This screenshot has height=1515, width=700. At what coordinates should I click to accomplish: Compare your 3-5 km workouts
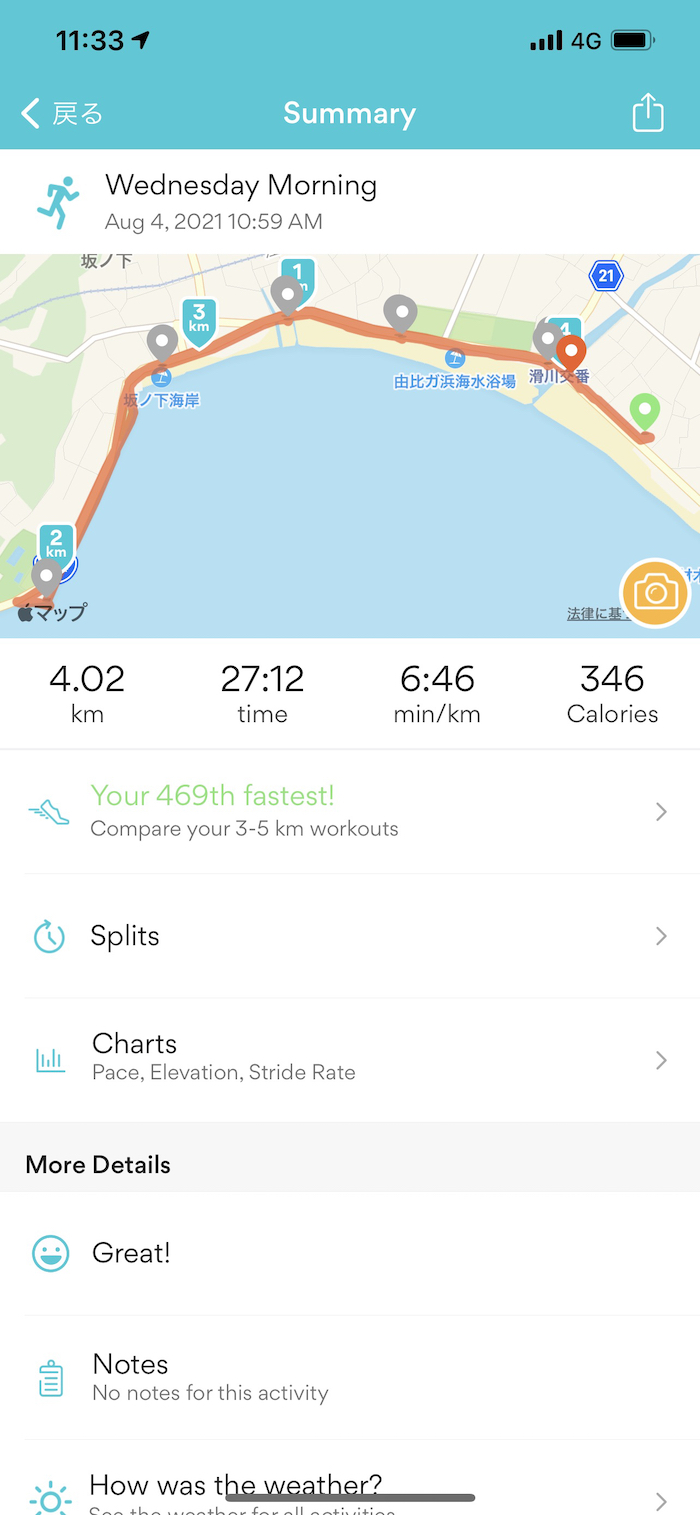[350, 811]
